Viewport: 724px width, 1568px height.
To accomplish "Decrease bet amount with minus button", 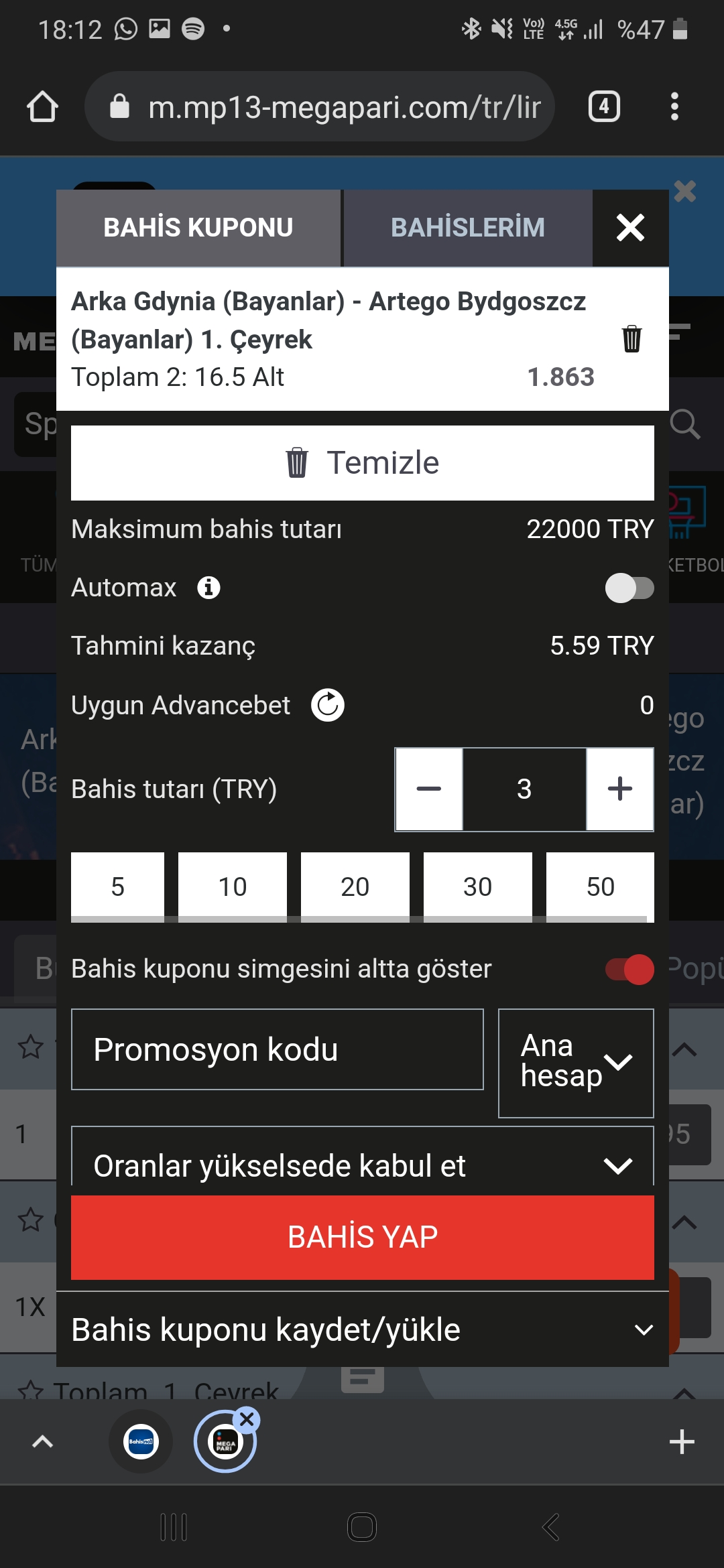I will point(429,789).
